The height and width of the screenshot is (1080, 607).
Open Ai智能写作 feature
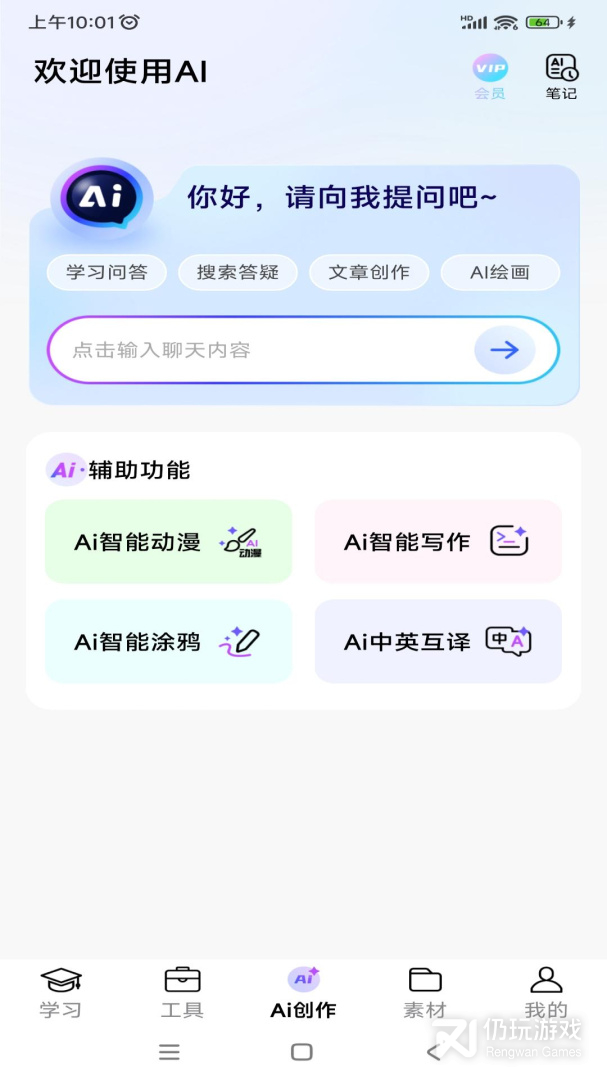click(438, 542)
